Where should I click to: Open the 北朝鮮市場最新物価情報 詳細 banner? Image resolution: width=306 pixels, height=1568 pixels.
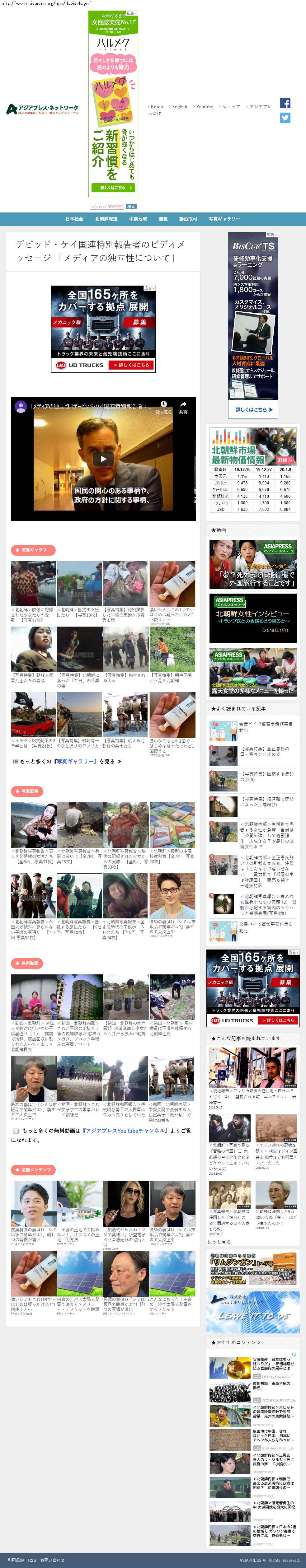click(x=285, y=460)
